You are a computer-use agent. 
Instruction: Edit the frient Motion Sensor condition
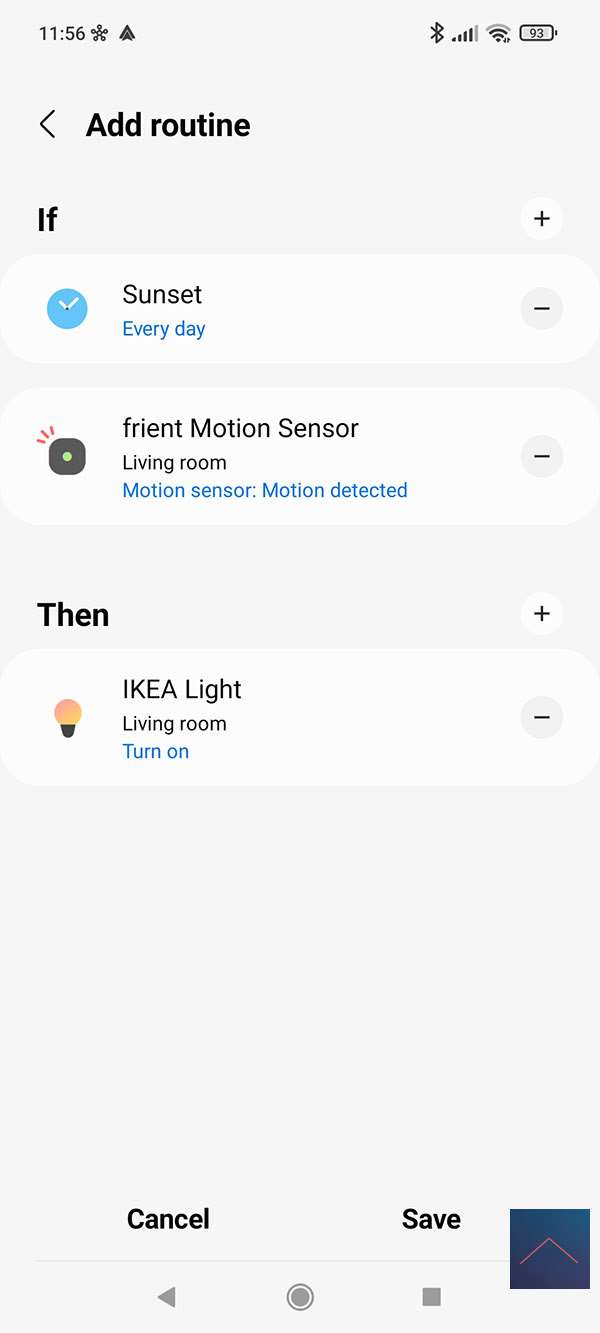click(x=260, y=457)
